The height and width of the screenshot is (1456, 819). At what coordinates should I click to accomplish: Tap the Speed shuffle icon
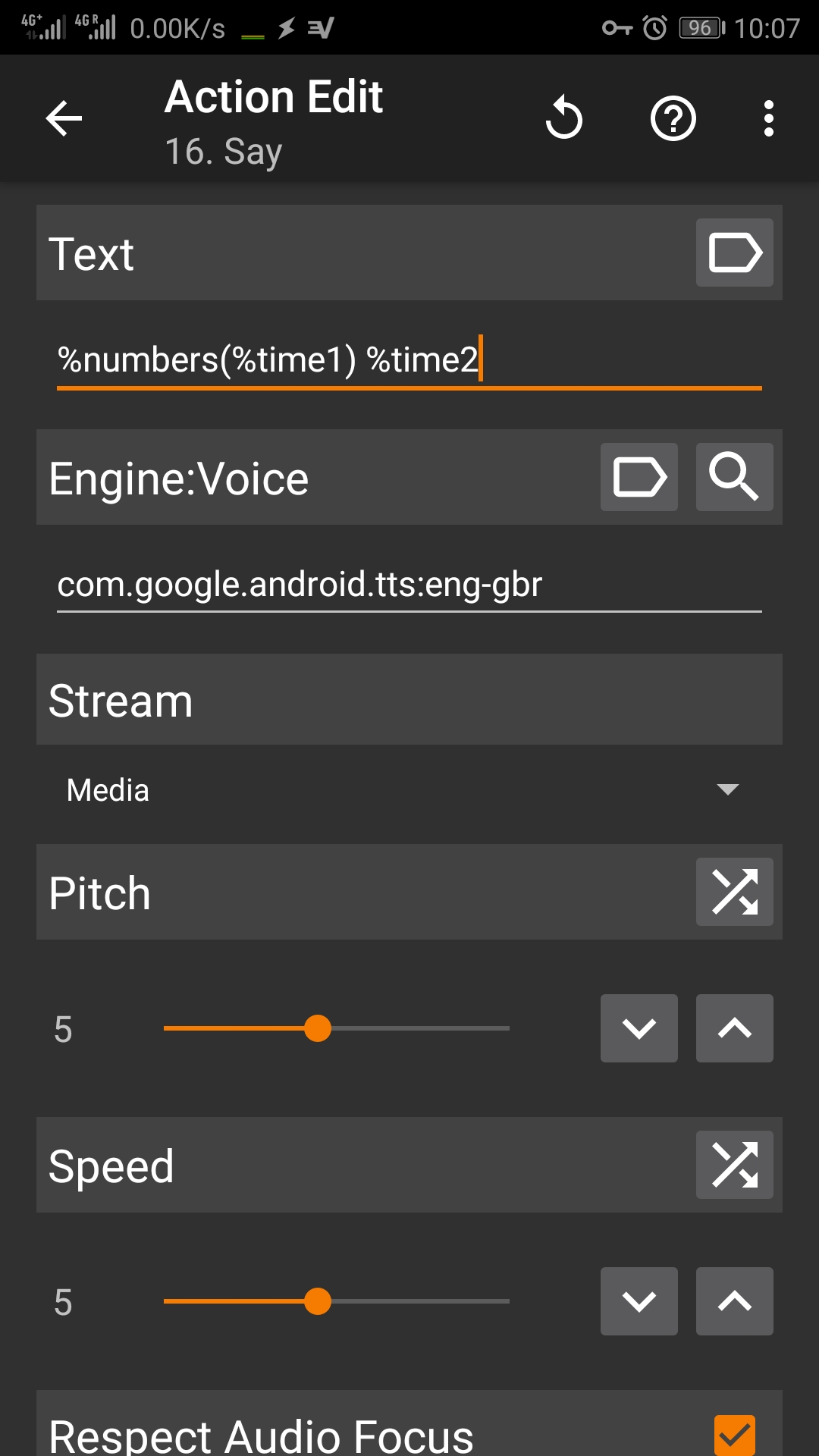[x=734, y=1165]
